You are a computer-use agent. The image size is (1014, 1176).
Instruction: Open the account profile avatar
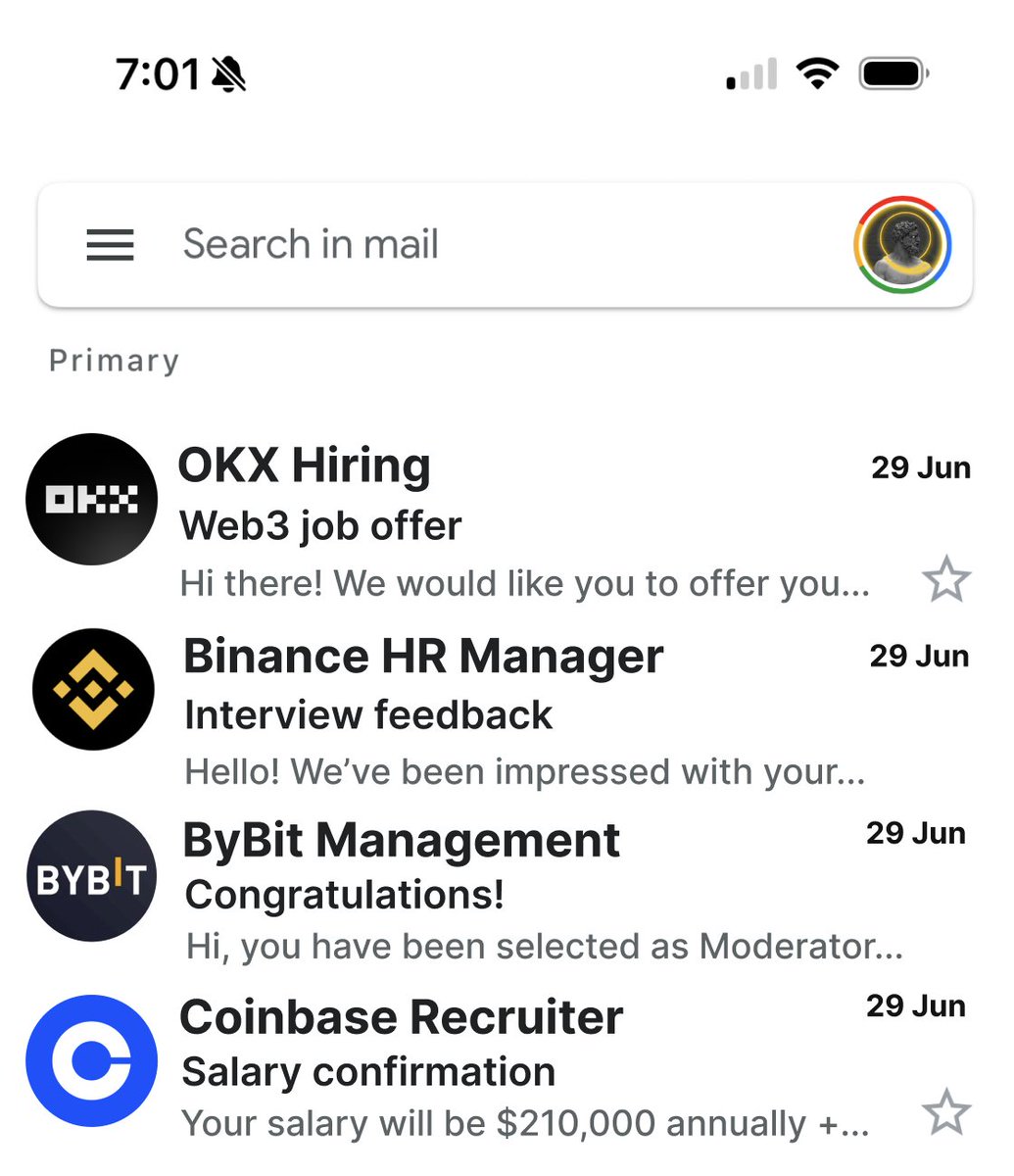pos(902,244)
